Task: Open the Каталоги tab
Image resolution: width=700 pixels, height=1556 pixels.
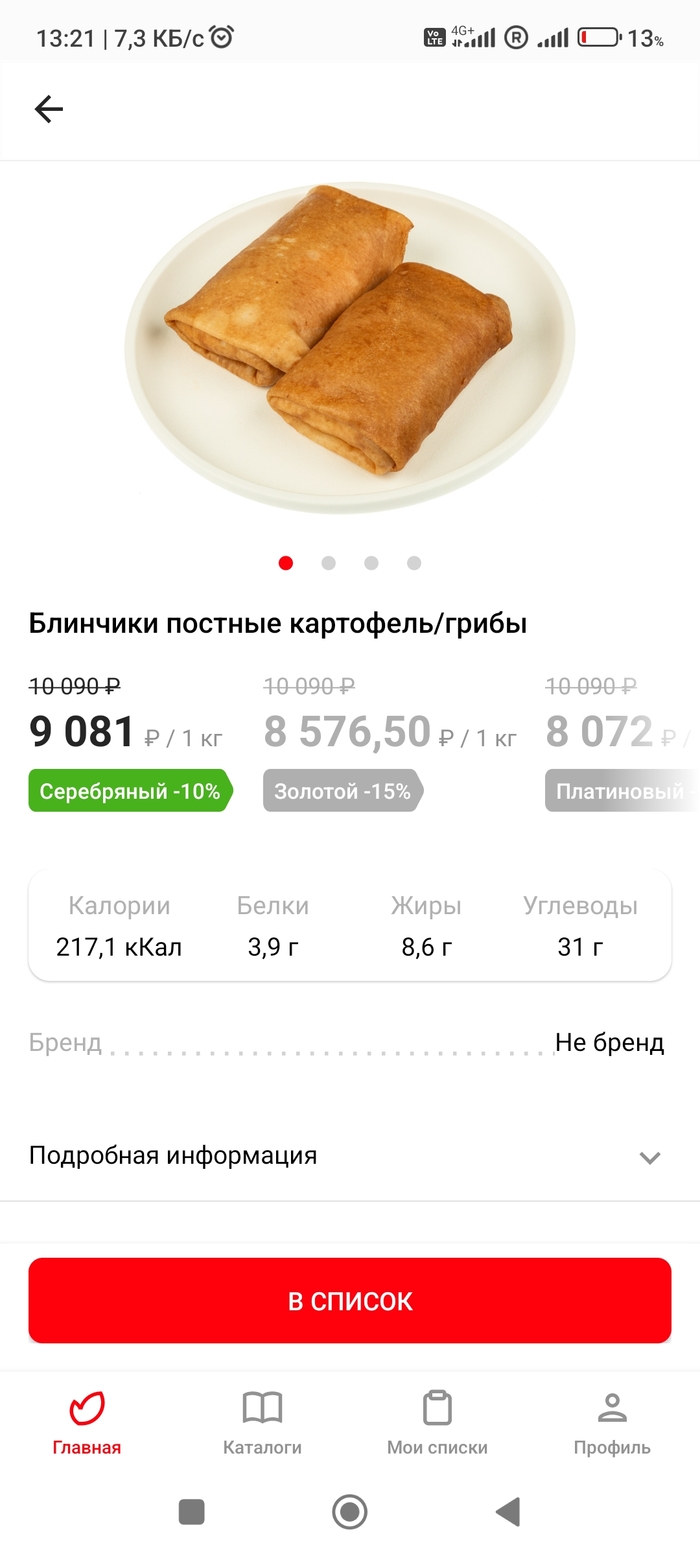Action: coord(262,1422)
